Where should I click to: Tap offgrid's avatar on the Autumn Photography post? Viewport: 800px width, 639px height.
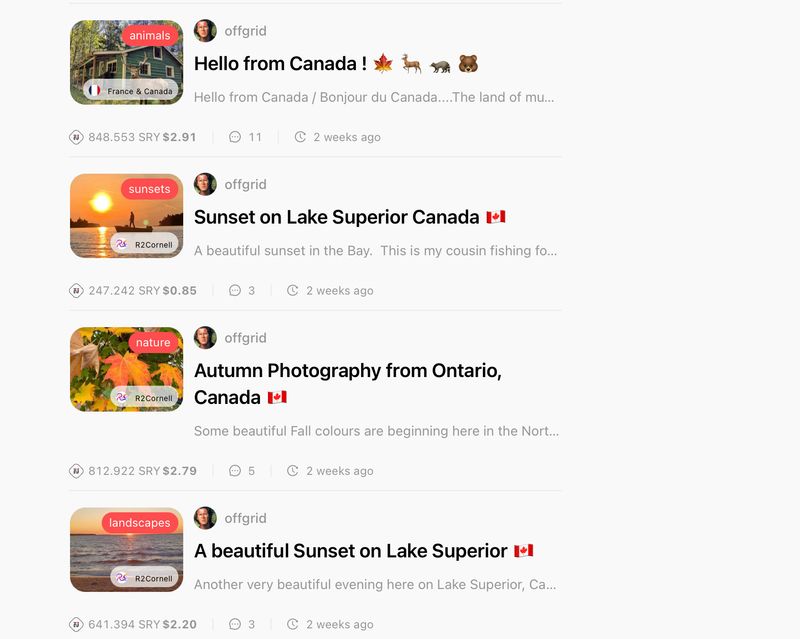205,338
